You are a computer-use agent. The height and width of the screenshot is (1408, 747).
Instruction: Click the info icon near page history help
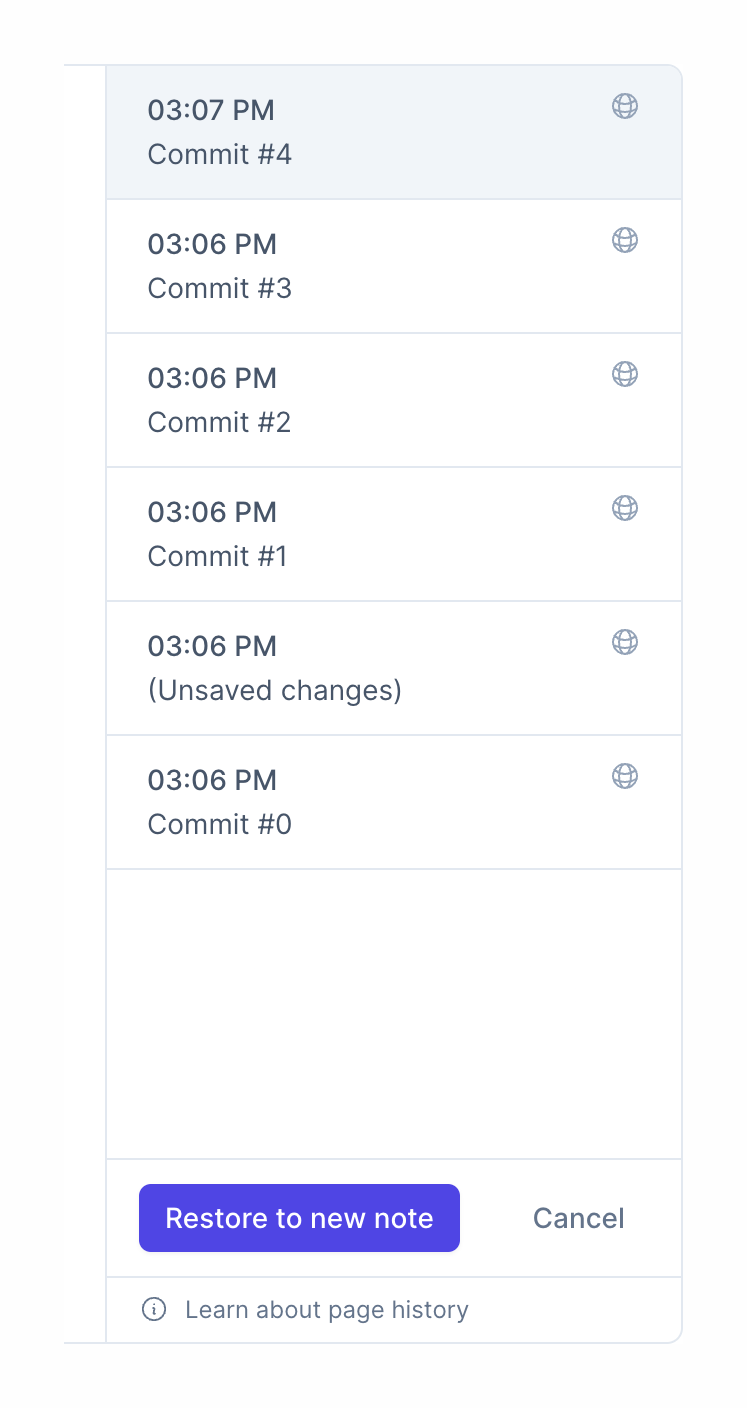click(x=153, y=1309)
